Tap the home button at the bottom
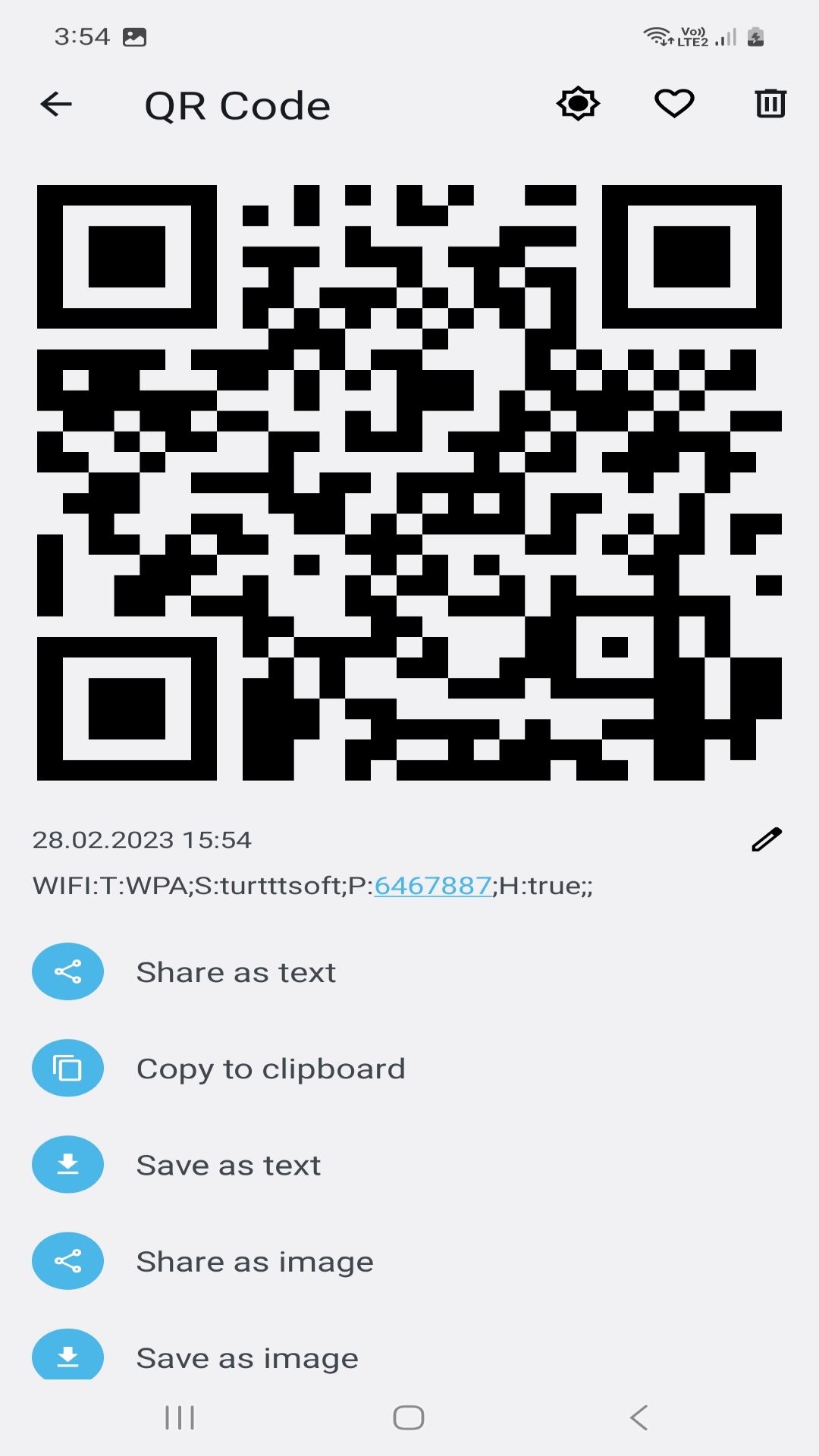This screenshot has width=819, height=1456. [x=408, y=1415]
